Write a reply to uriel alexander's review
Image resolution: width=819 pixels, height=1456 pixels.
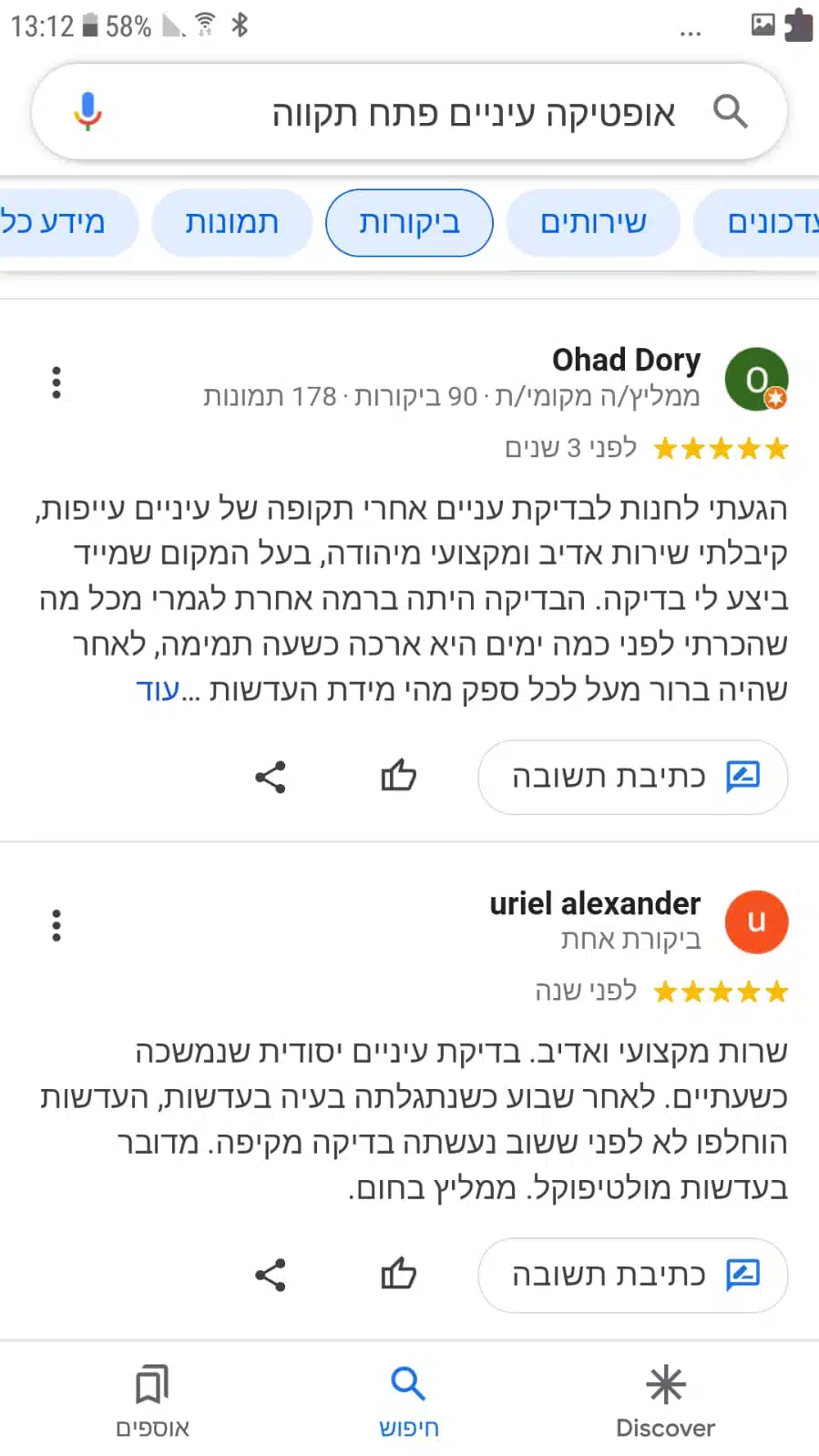click(x=632, y=1275)
